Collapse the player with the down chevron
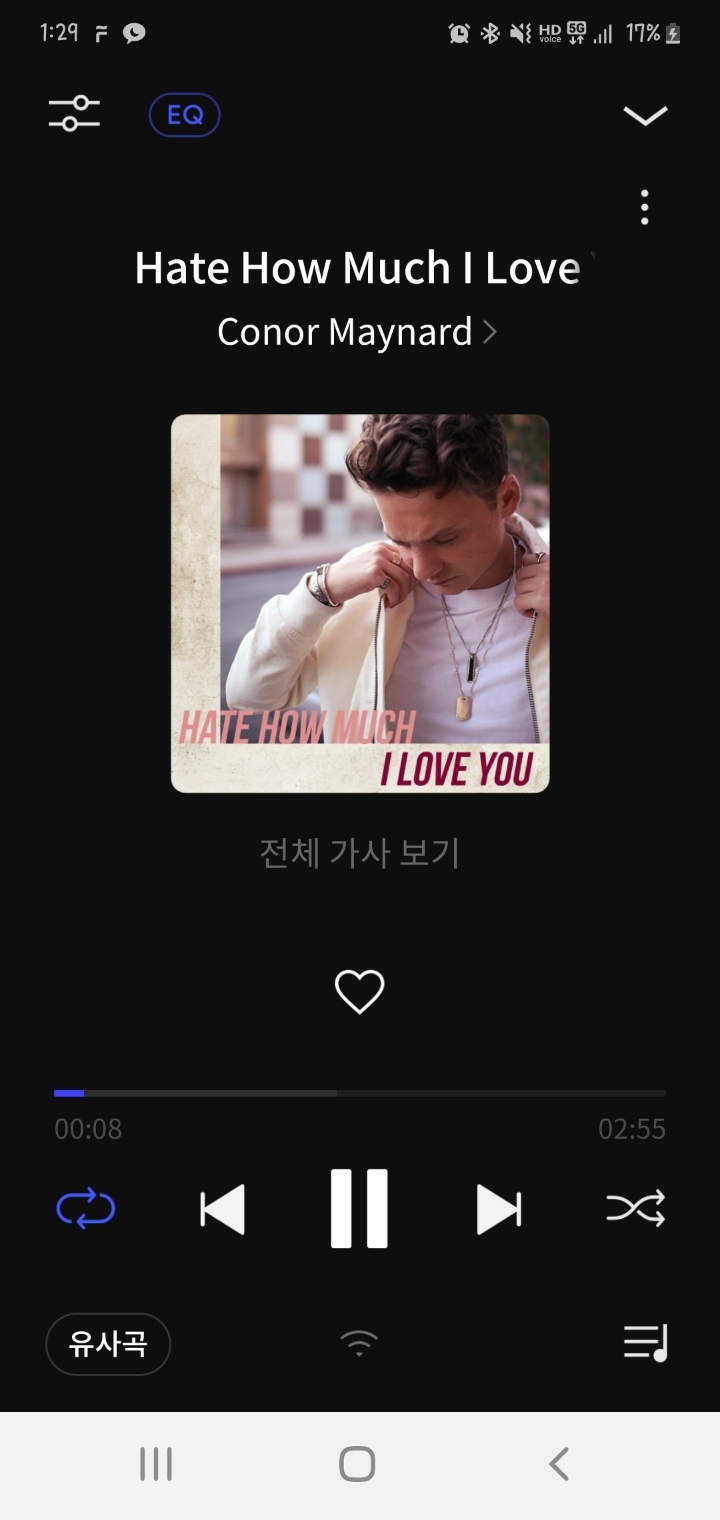The image size is (720, 1520). pos(645,116)
